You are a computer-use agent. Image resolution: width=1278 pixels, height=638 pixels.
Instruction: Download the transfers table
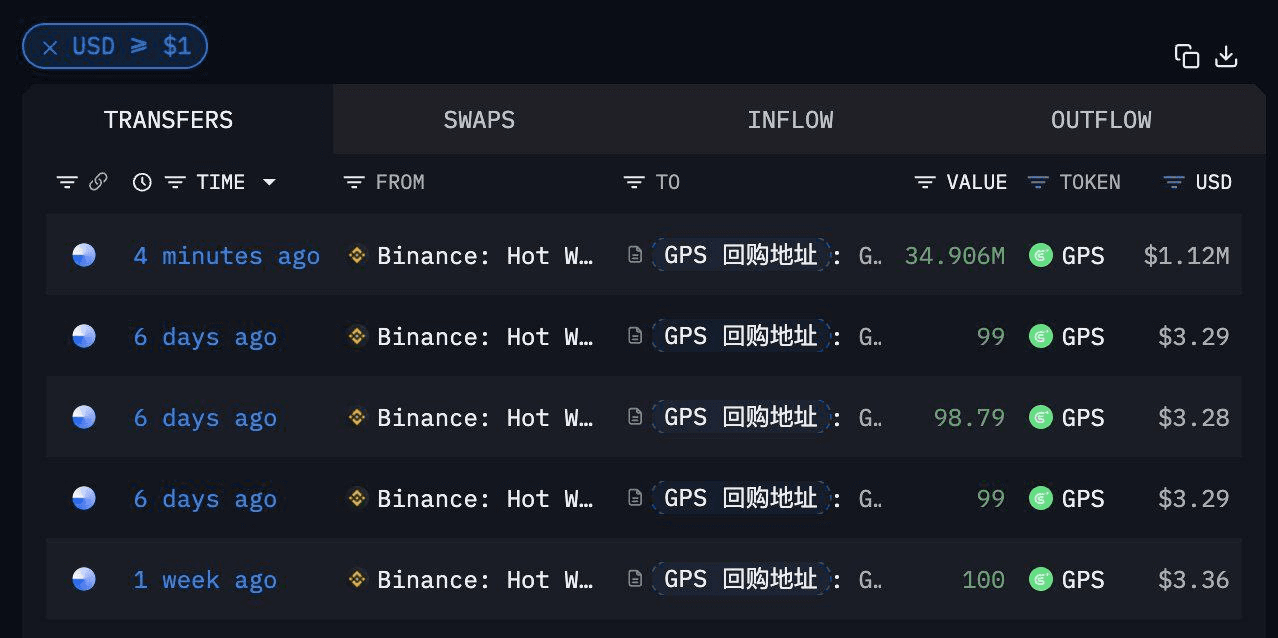1226,57
